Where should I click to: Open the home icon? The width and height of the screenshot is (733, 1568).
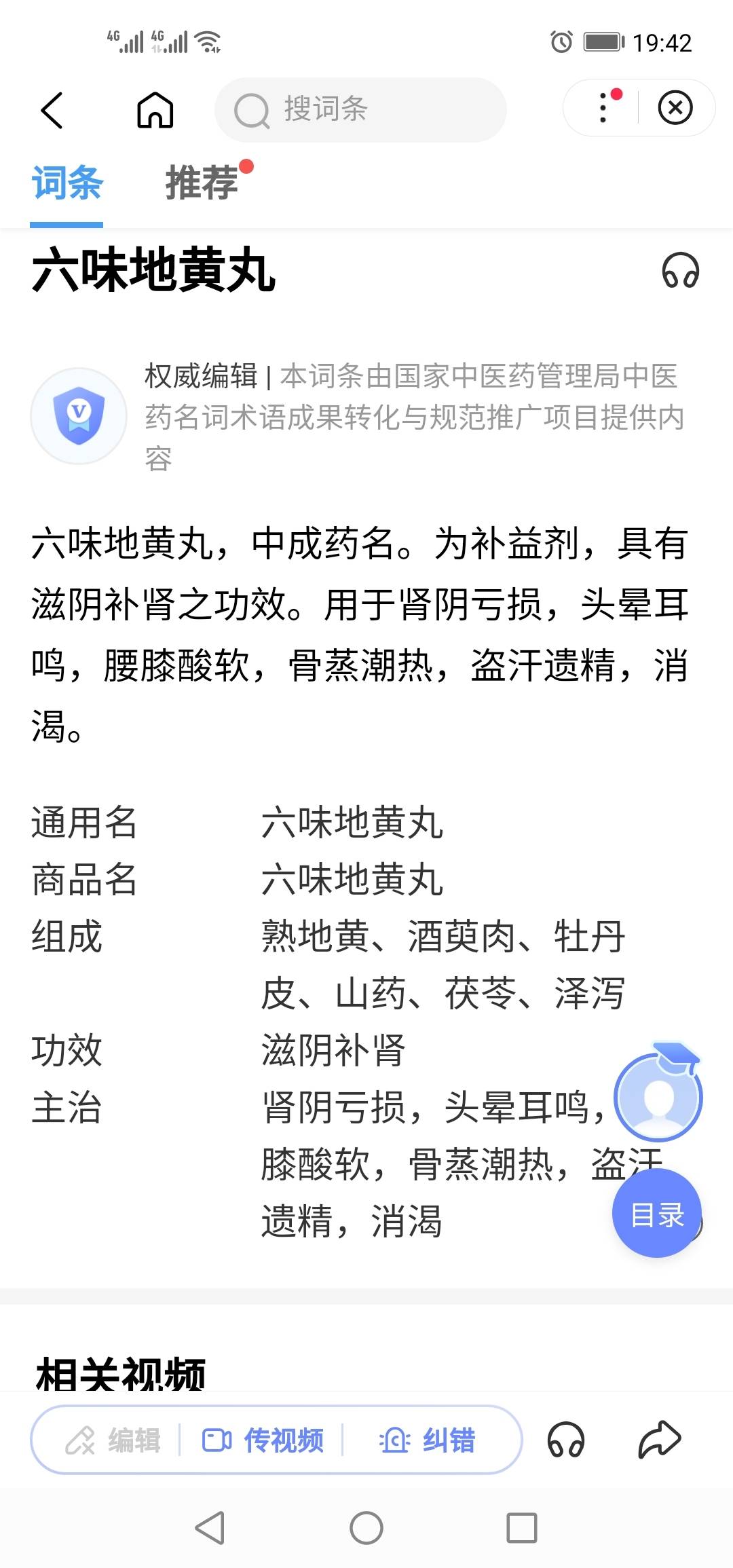pyautogui.click(x=155, y=110)
